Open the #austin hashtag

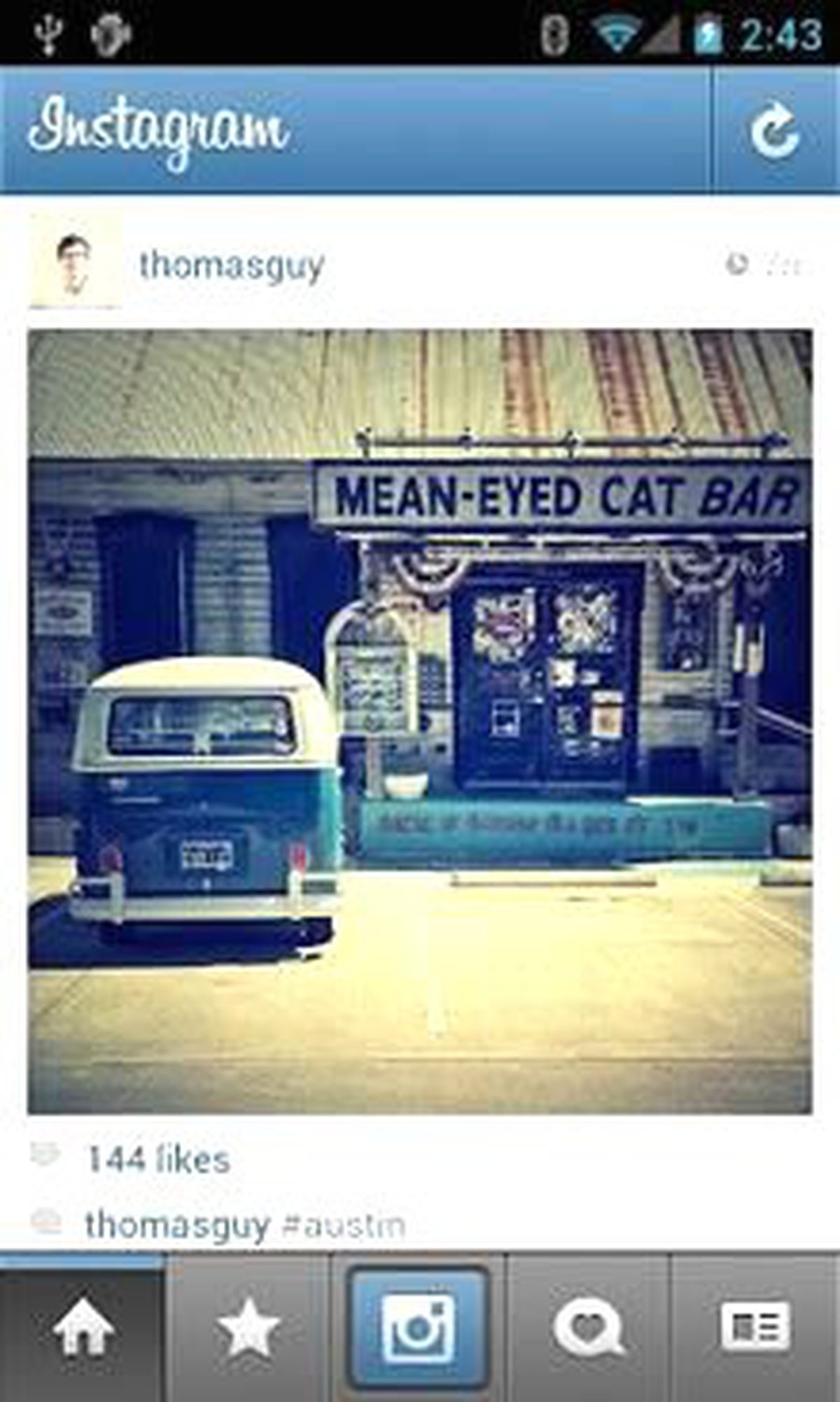tap(344, 1226)
